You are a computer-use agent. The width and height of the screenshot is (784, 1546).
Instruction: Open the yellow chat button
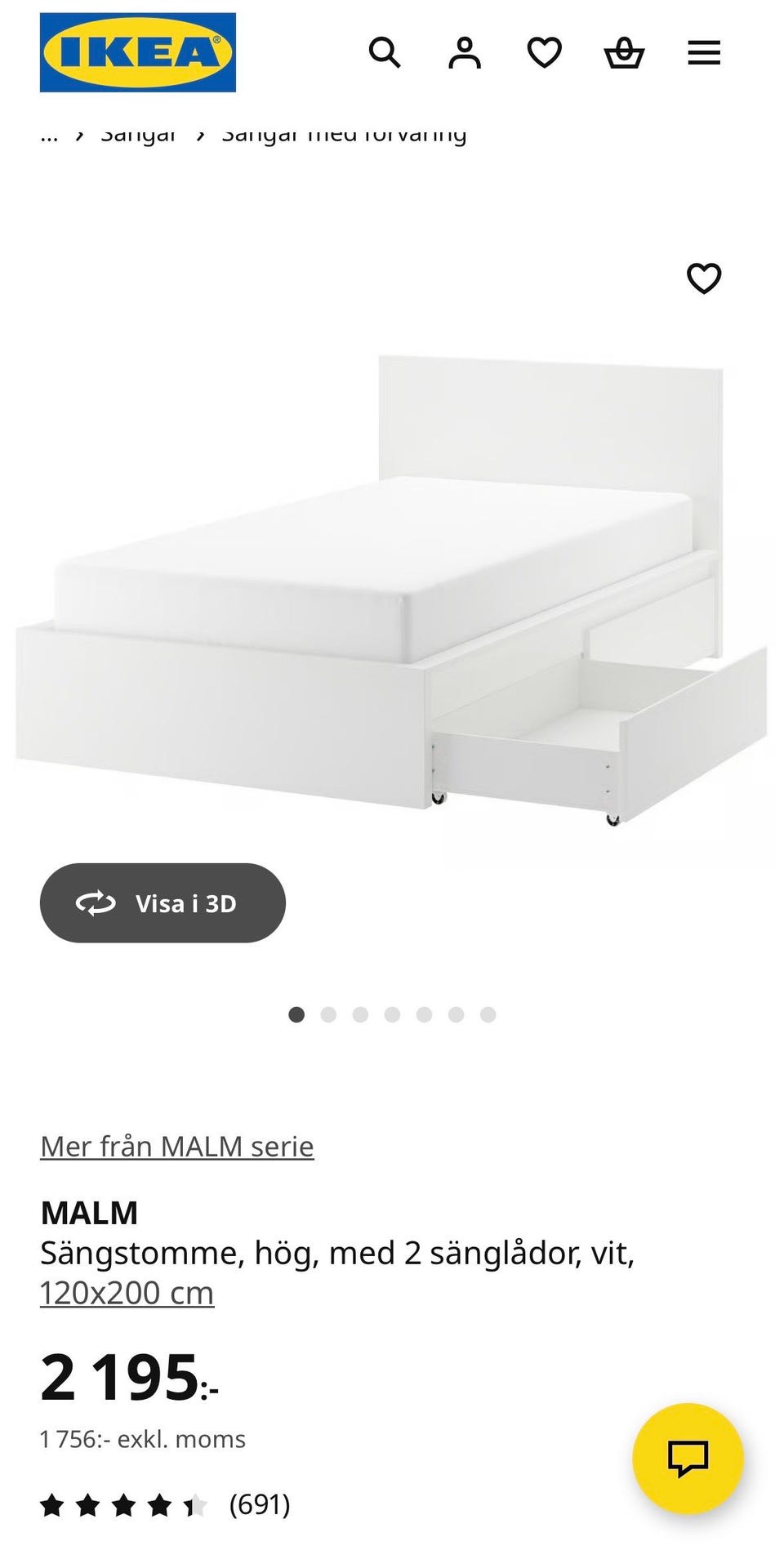(x=688, y=1458)
